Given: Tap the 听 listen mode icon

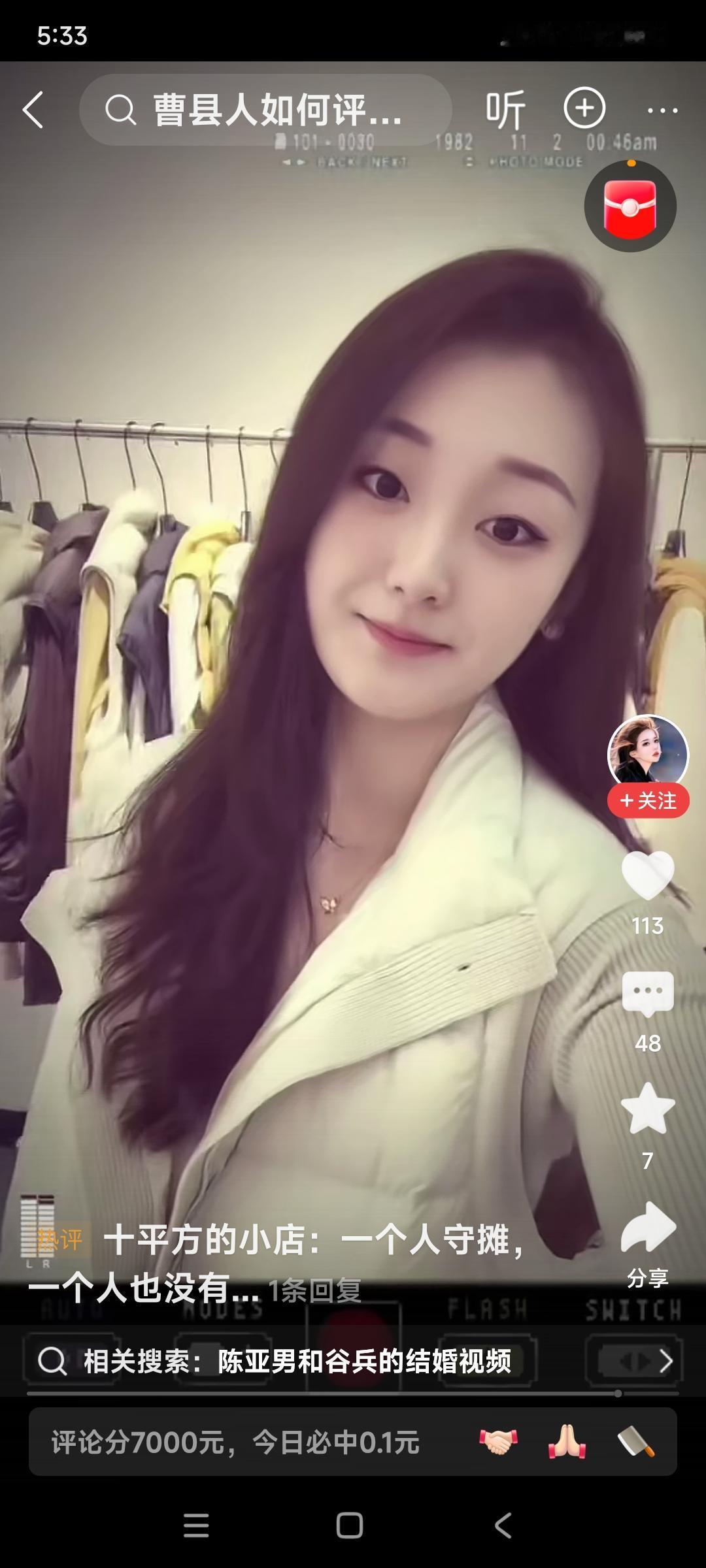Looking at the screenshot, I should (x=505, y=110).
